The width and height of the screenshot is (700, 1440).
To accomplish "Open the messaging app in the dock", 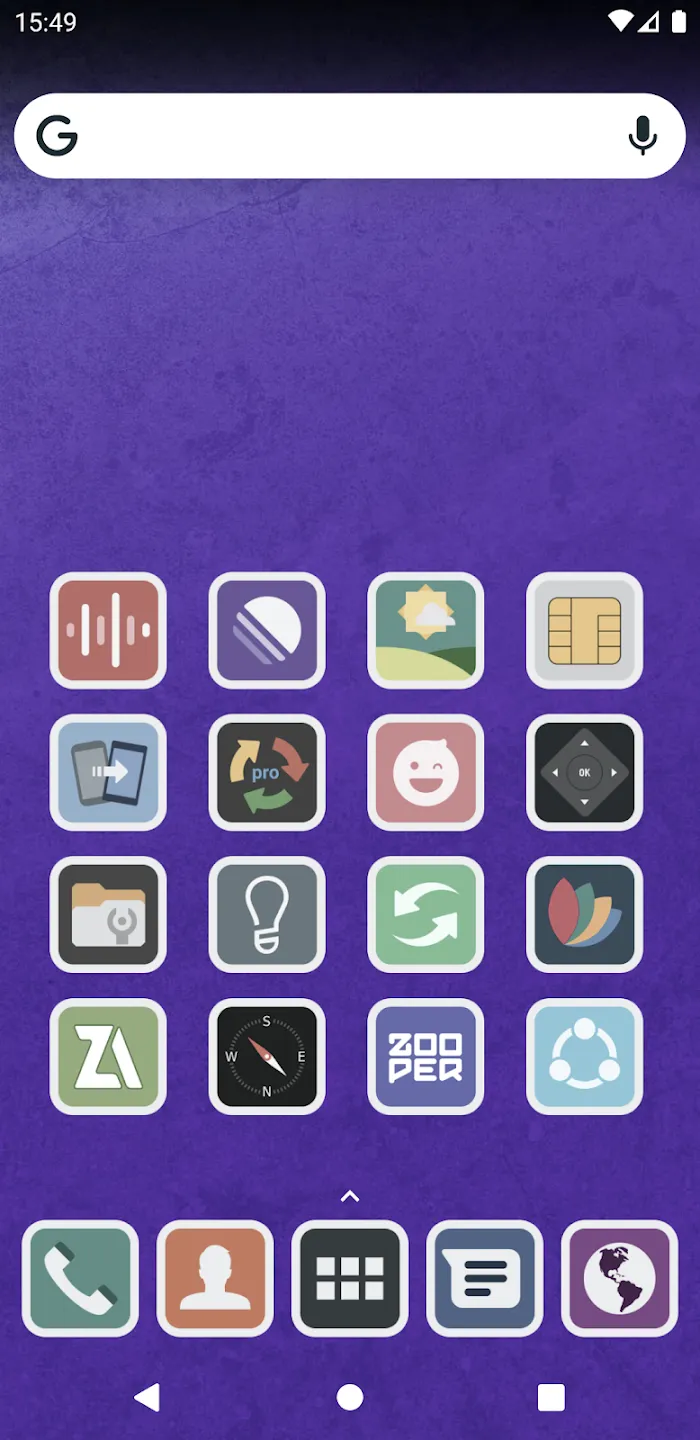I will coord(485,1278).
